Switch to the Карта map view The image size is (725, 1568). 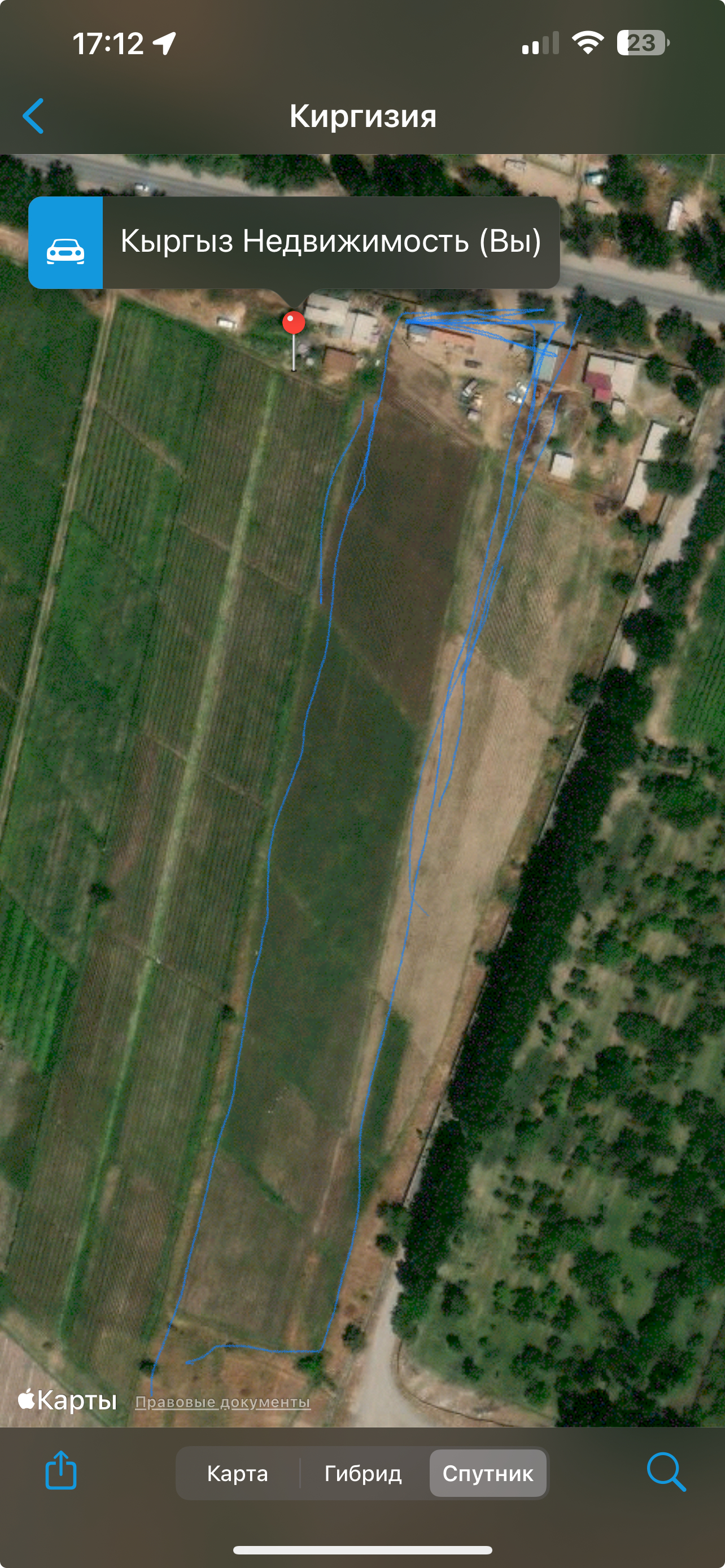pos(237,1473)
